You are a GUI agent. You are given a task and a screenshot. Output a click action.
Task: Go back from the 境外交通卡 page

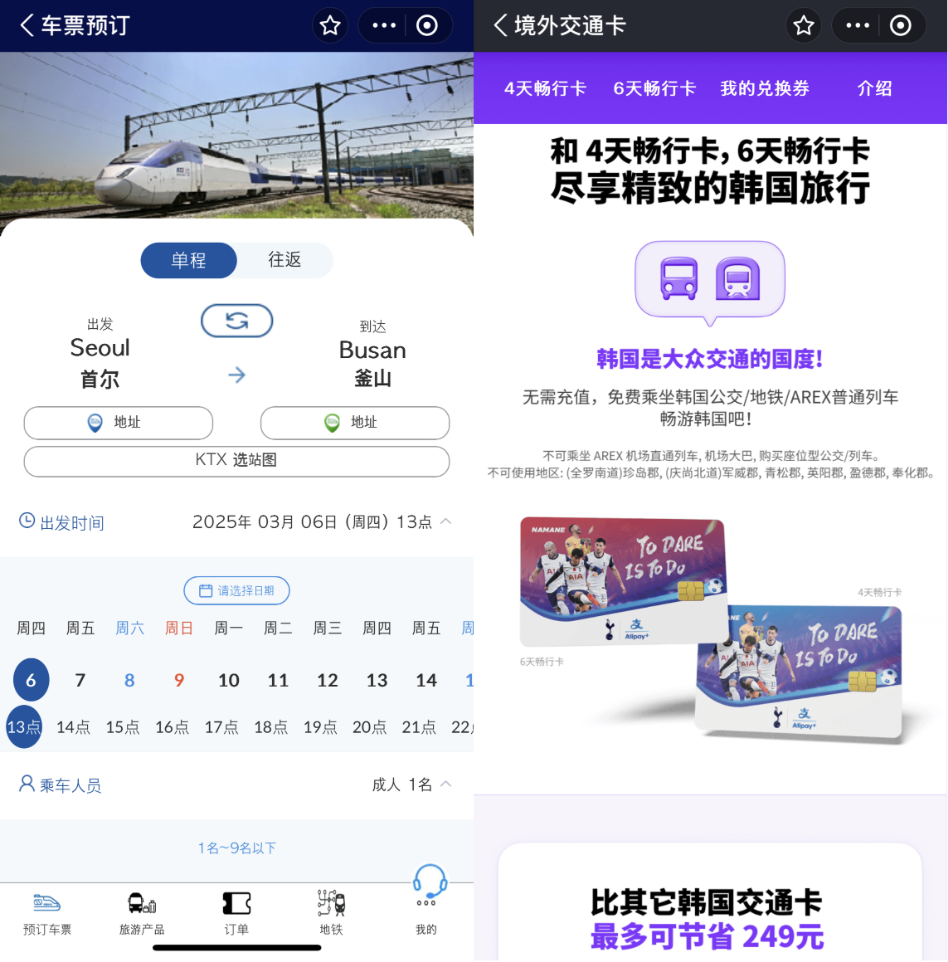501,25
